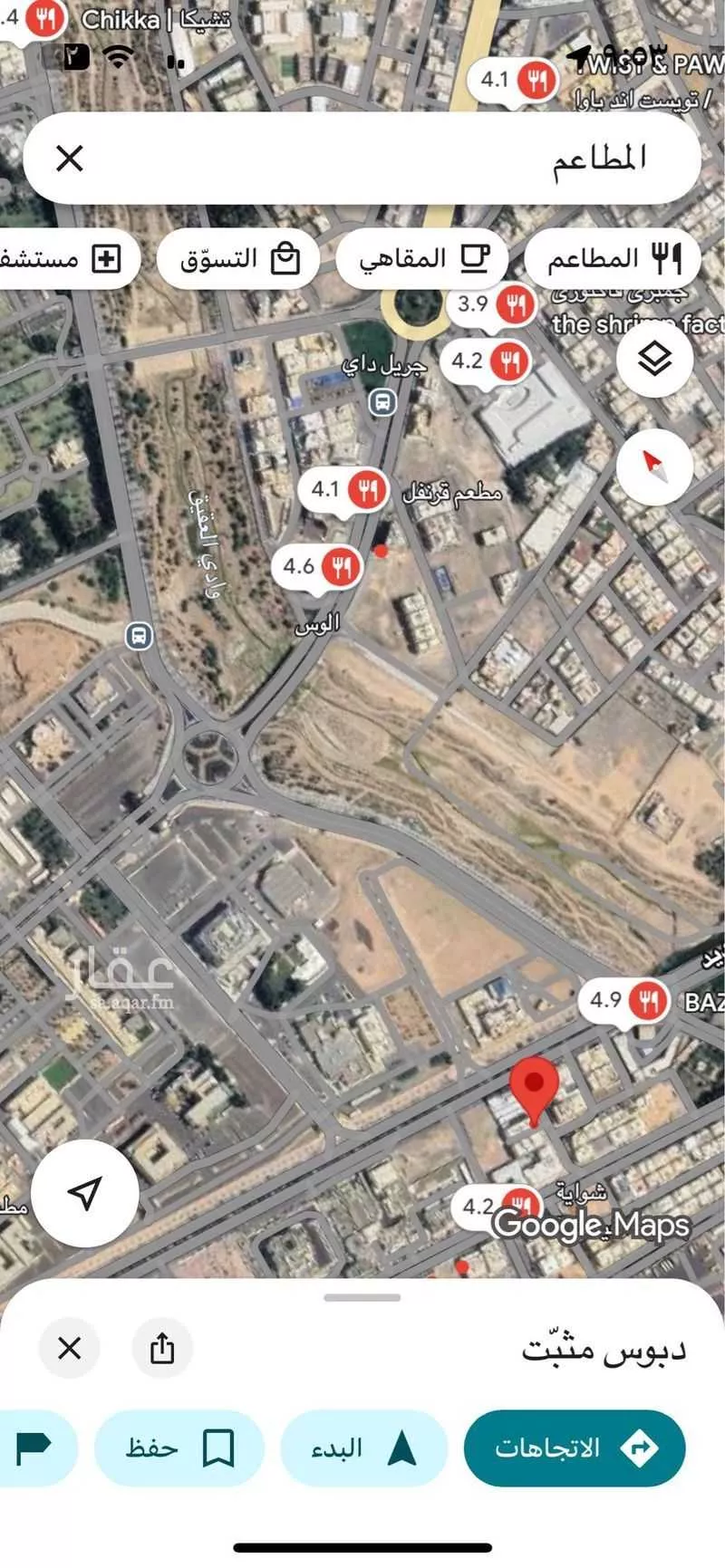725x1568 pixels.
Task: Dismiss the دبوس مثبّت panel
Action: 70,1347
